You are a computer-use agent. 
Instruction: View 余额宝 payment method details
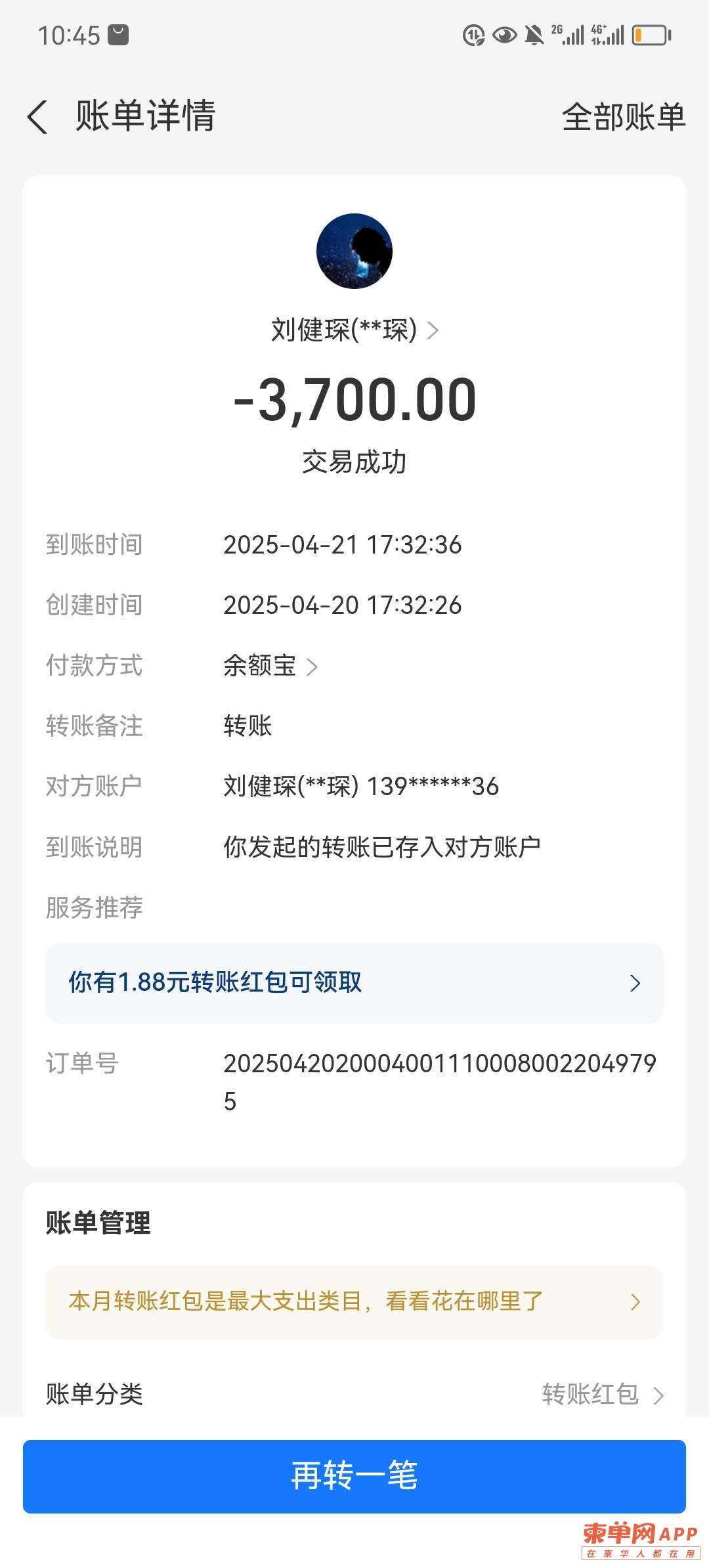[270, 666]
